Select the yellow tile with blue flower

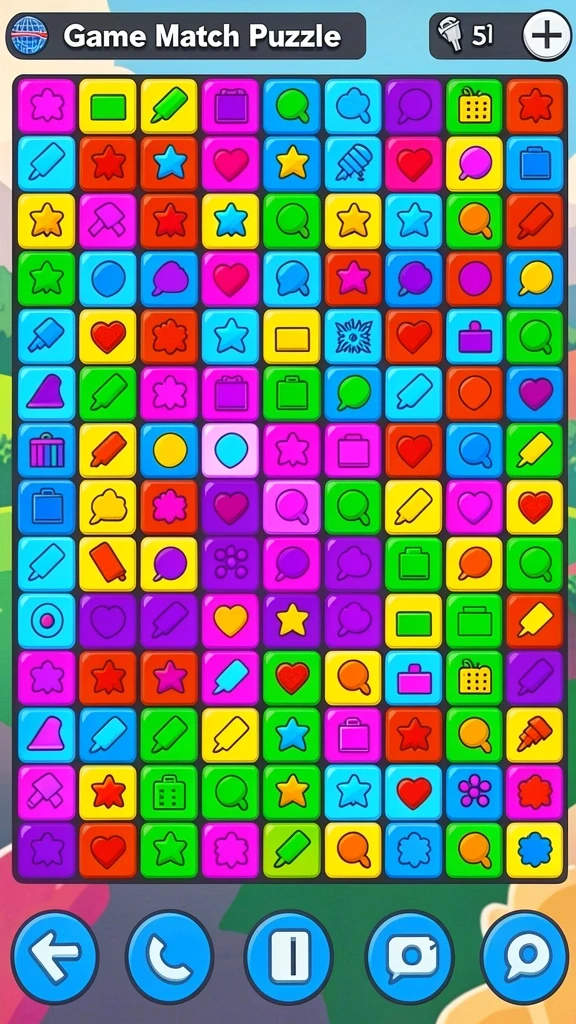(535, 849)
